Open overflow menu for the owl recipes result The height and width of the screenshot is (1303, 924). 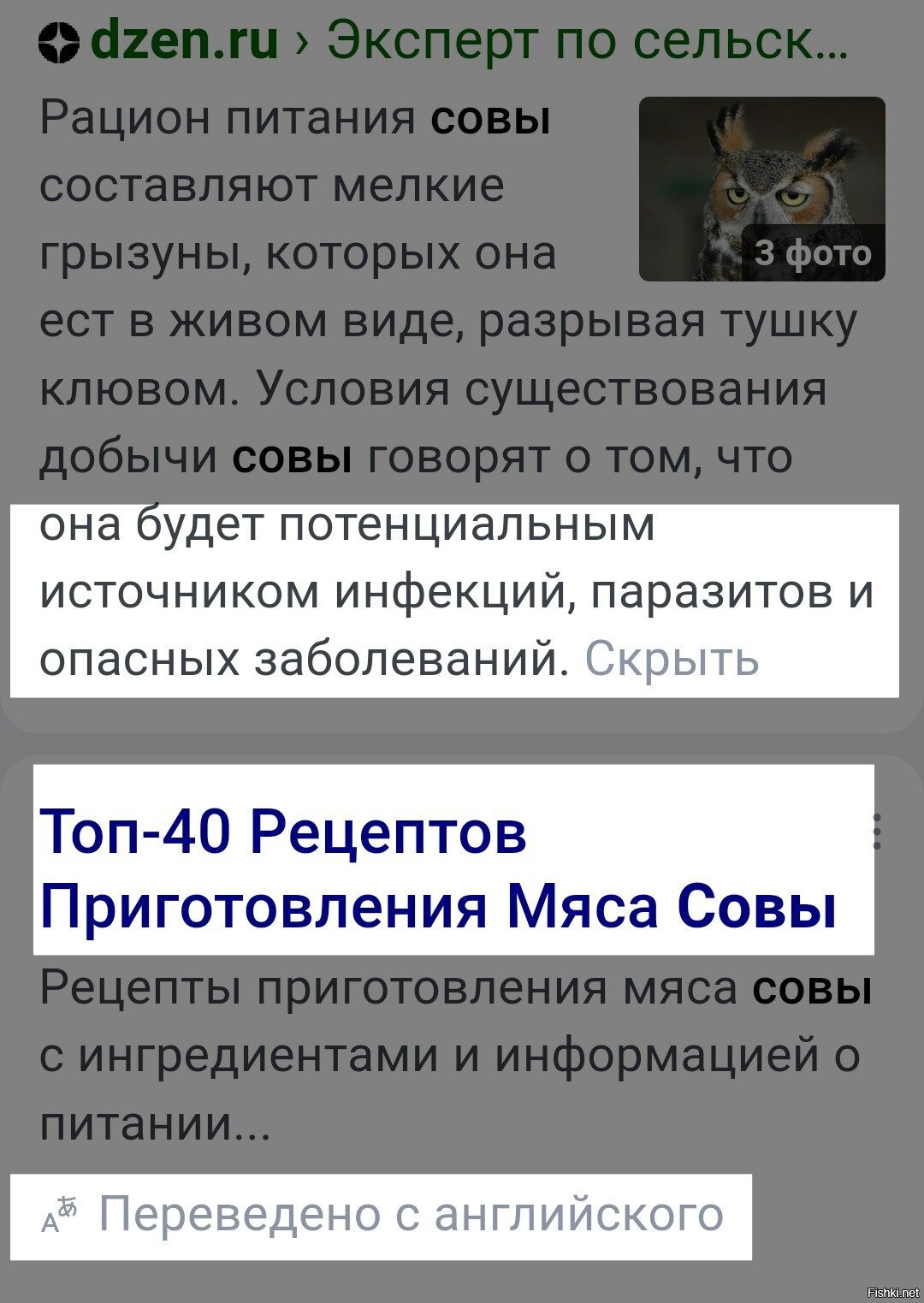point(877,832)
